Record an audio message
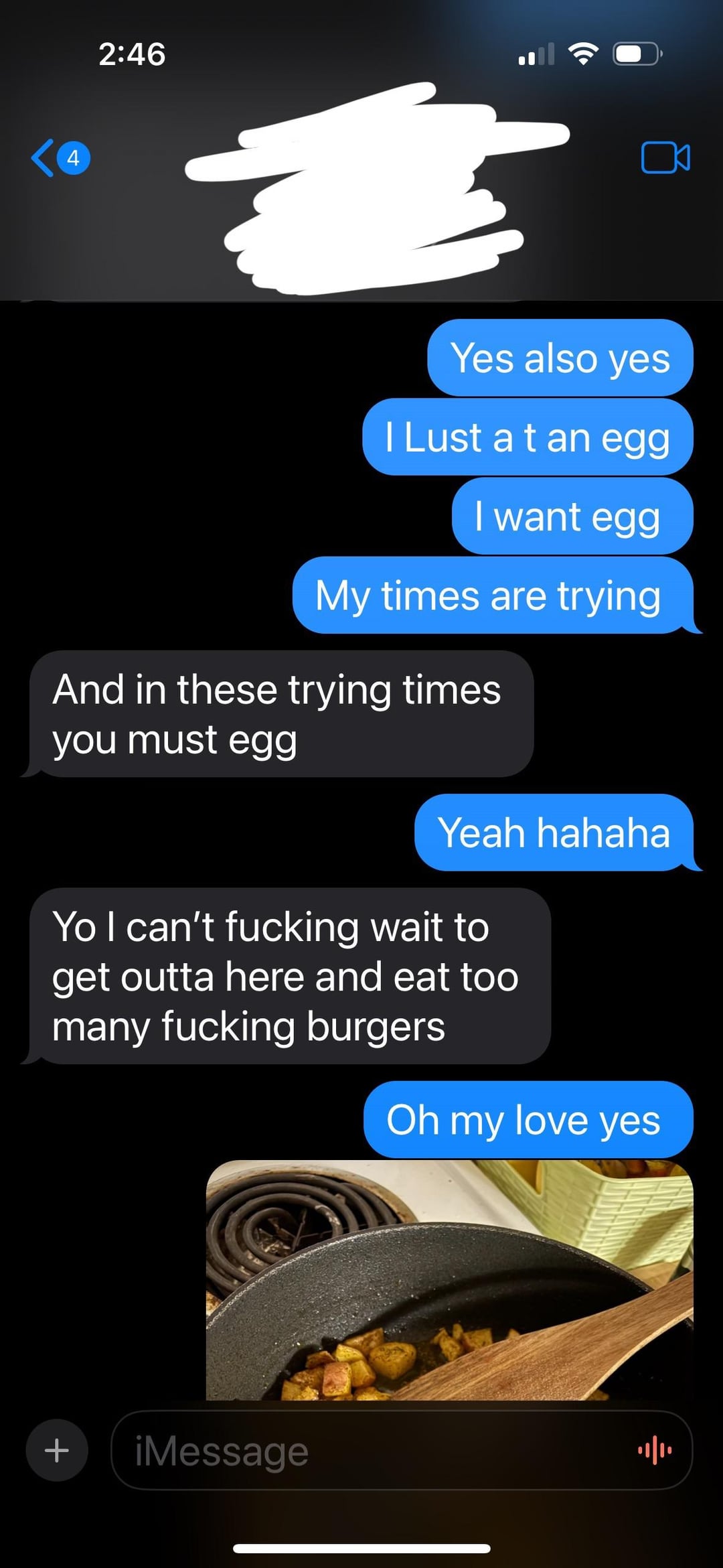Image resolution: width=723 pixels, height=1568 pixels. (655, 1451)
